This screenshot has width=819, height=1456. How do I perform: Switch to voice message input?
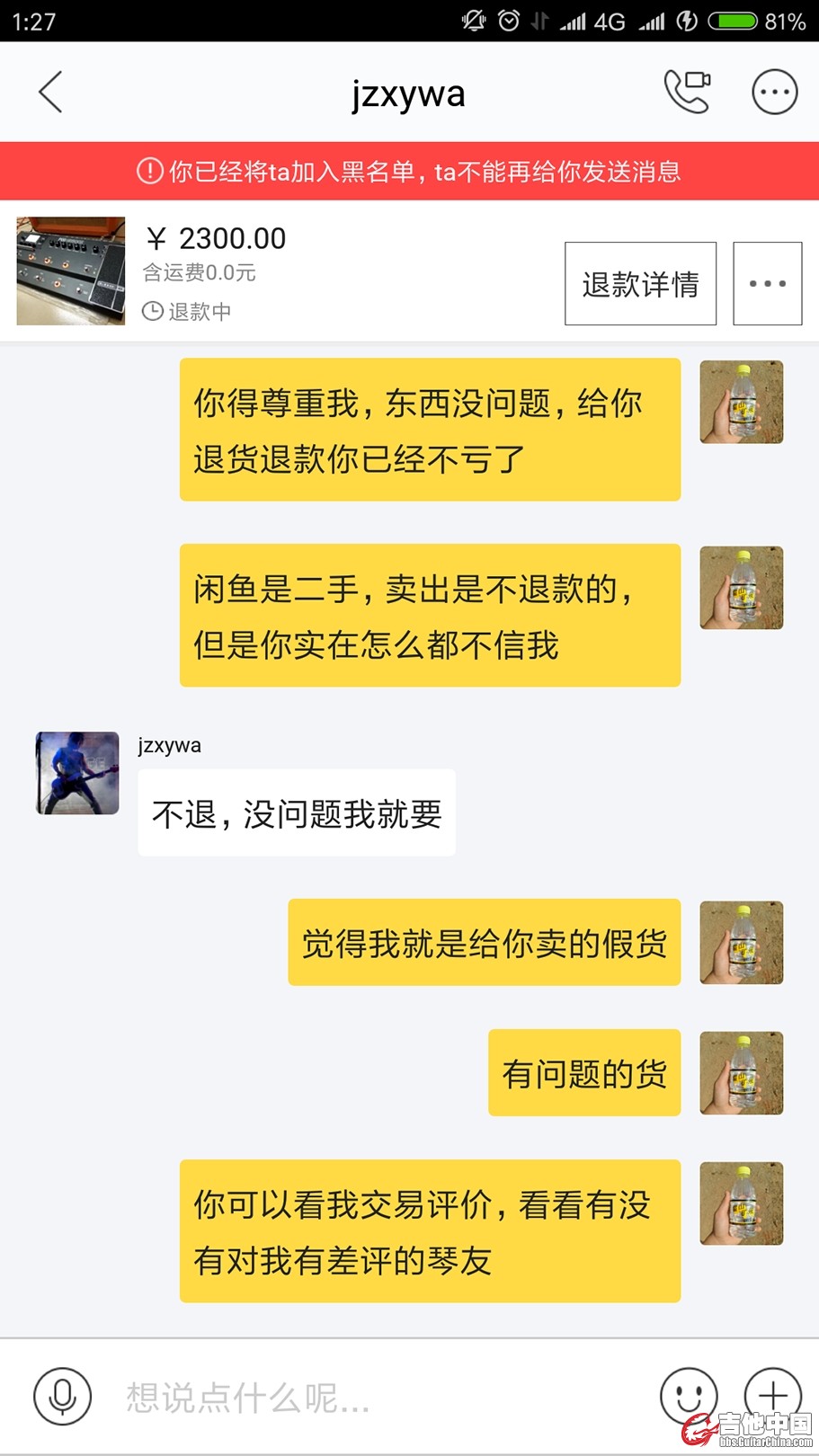pyautogui.click(x=62, y=1396)
